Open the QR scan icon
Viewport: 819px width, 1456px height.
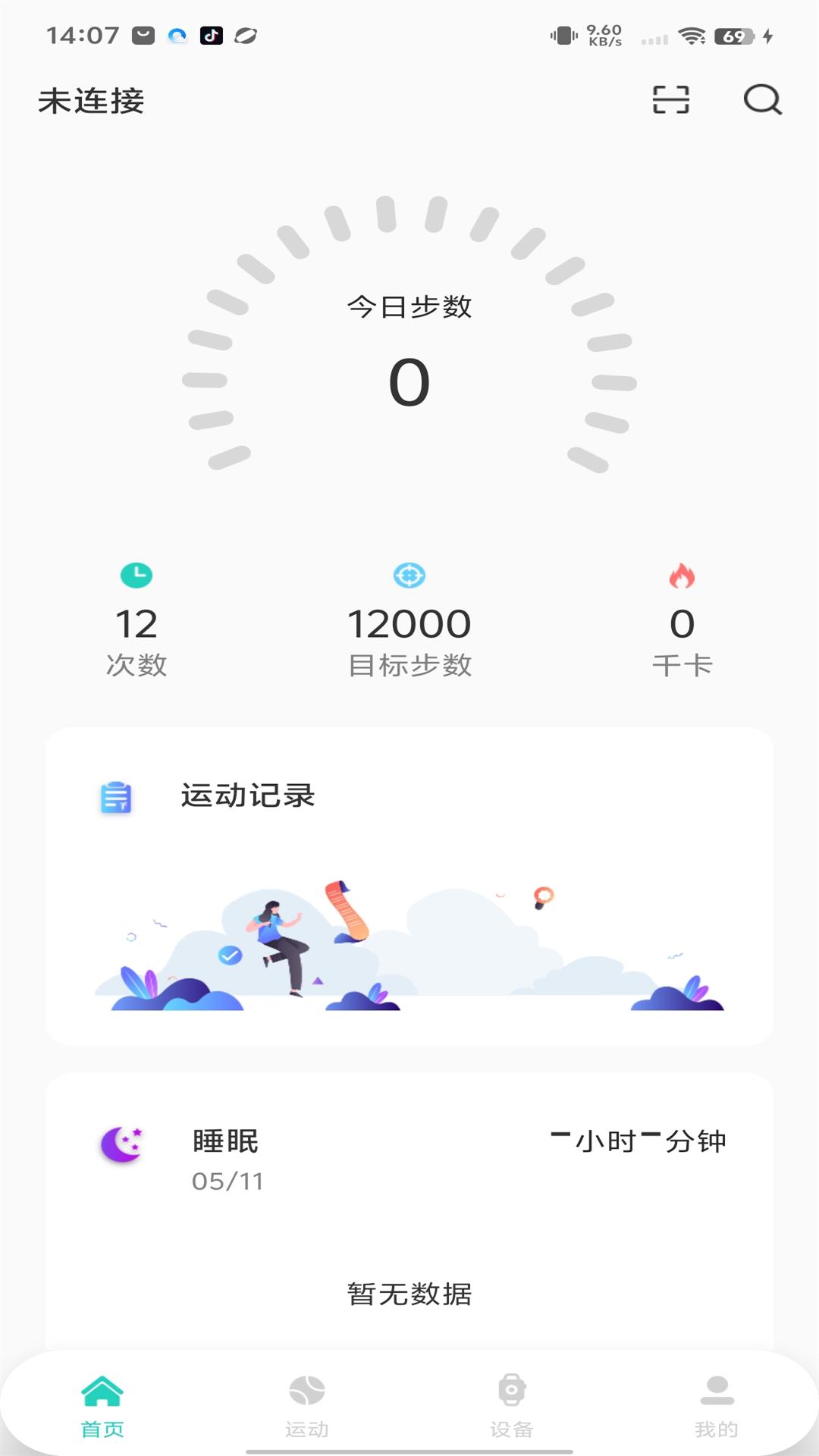(x=671, y=100)
